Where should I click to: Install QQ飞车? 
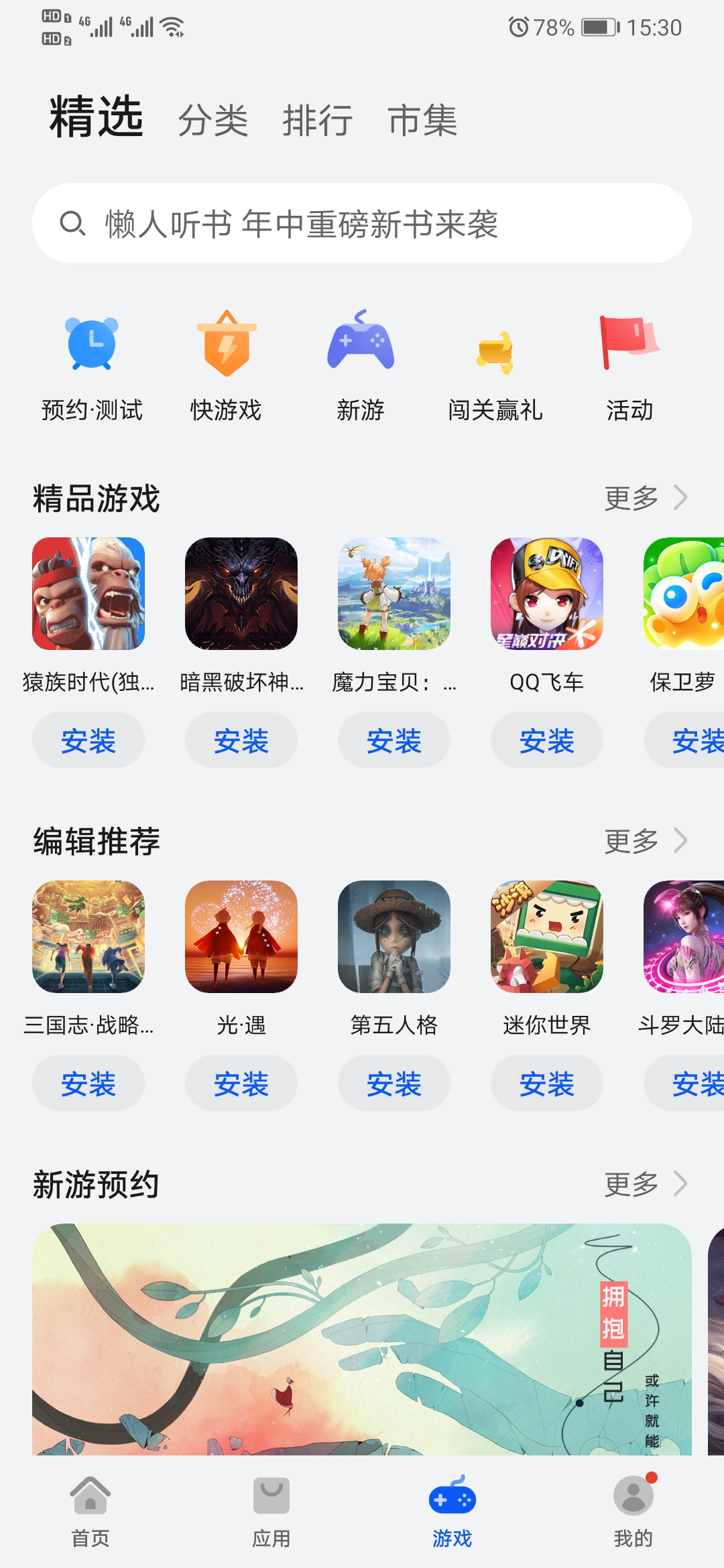point(547,740)
